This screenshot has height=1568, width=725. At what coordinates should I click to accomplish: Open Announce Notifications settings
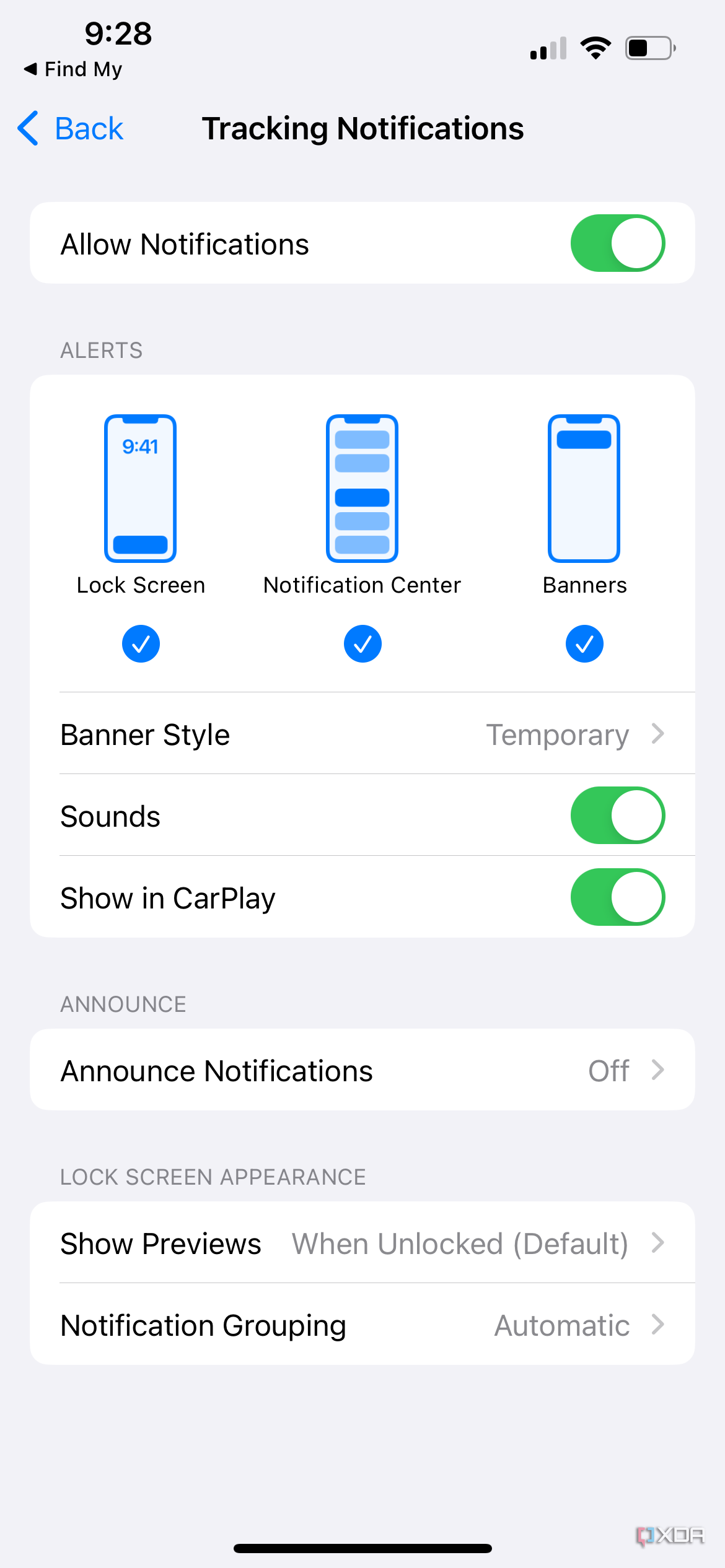coord(362,1070)
